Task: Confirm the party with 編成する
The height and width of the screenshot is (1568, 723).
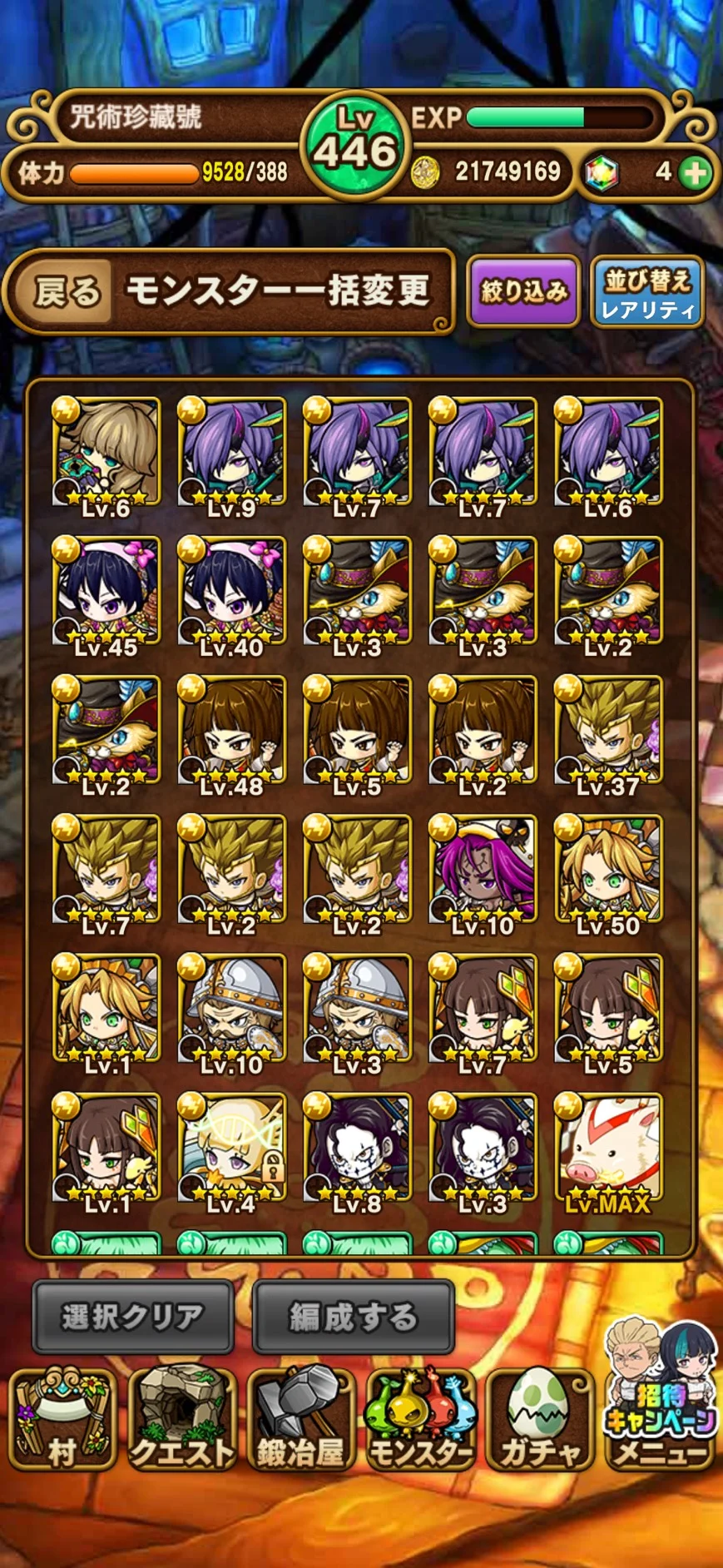Action: 353,1317
